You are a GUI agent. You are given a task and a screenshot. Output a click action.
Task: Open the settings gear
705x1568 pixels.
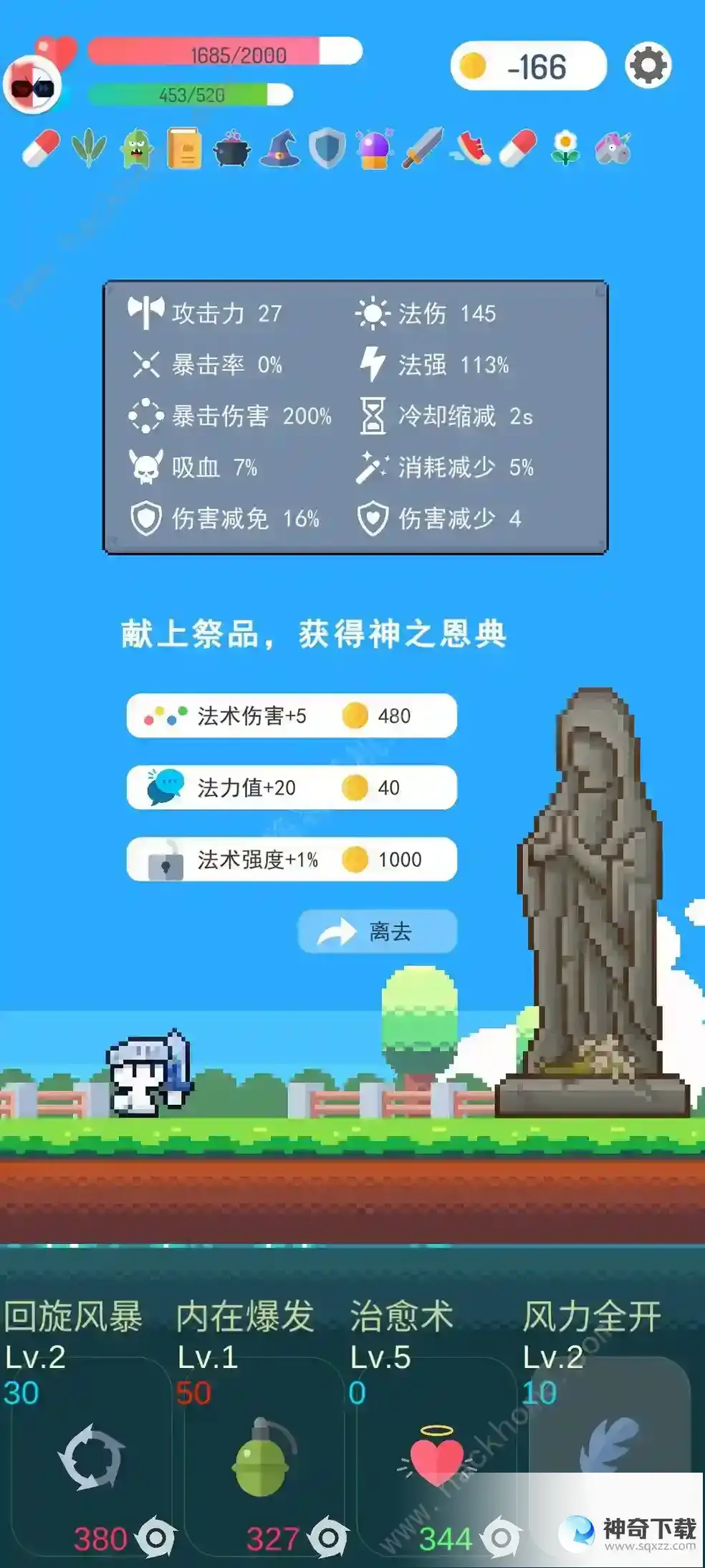pyautogui.click(x=648, y=66)
